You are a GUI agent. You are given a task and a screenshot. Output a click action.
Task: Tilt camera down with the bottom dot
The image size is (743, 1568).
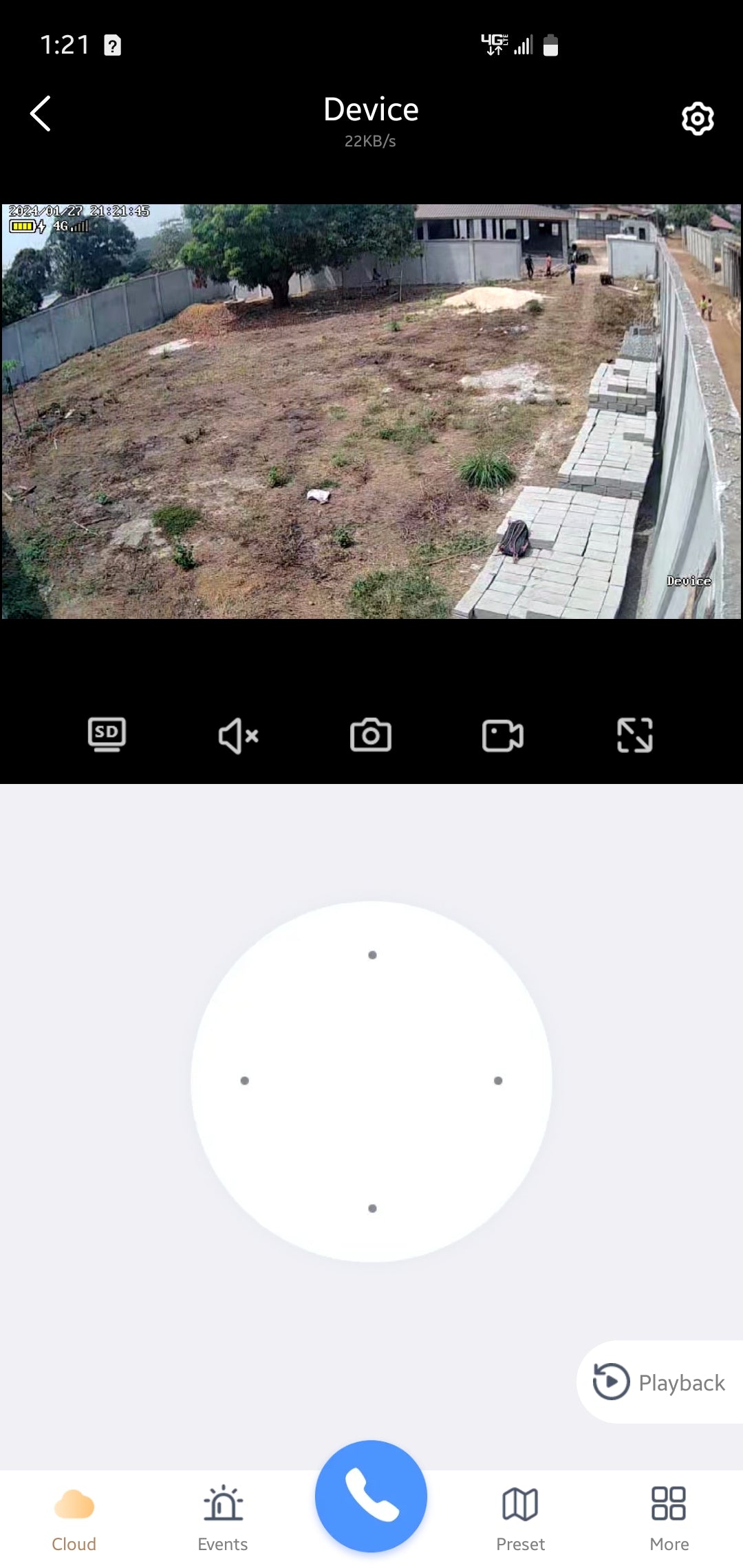372,1208
